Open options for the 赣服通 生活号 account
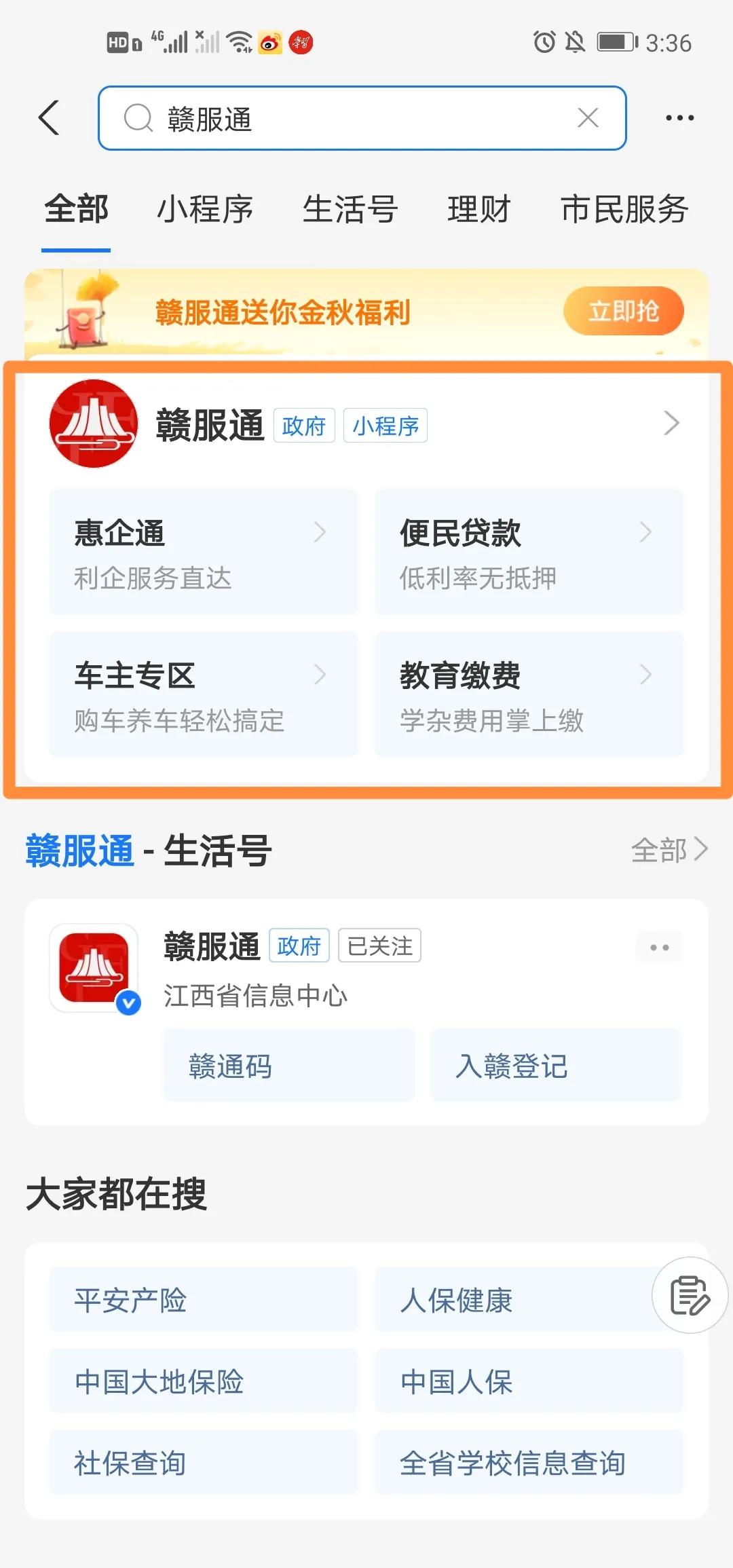Viewport: 733px width, 1568px height. point(659,947)
